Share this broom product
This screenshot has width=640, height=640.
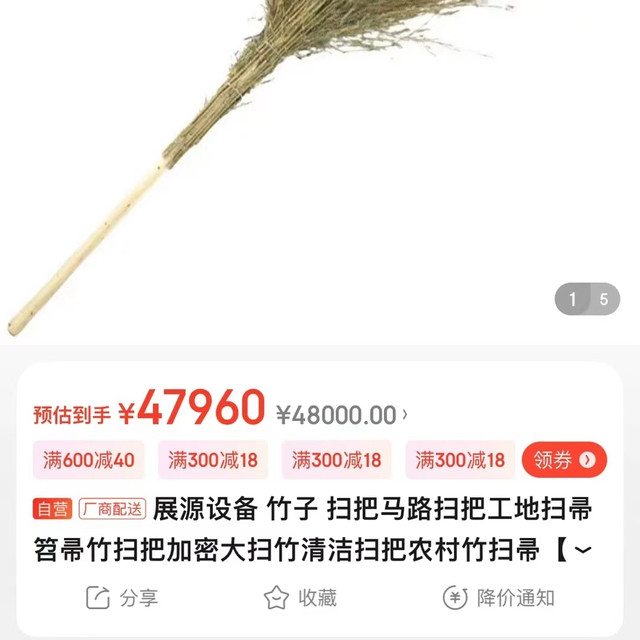pyautogui.click(x=122, y=598)
